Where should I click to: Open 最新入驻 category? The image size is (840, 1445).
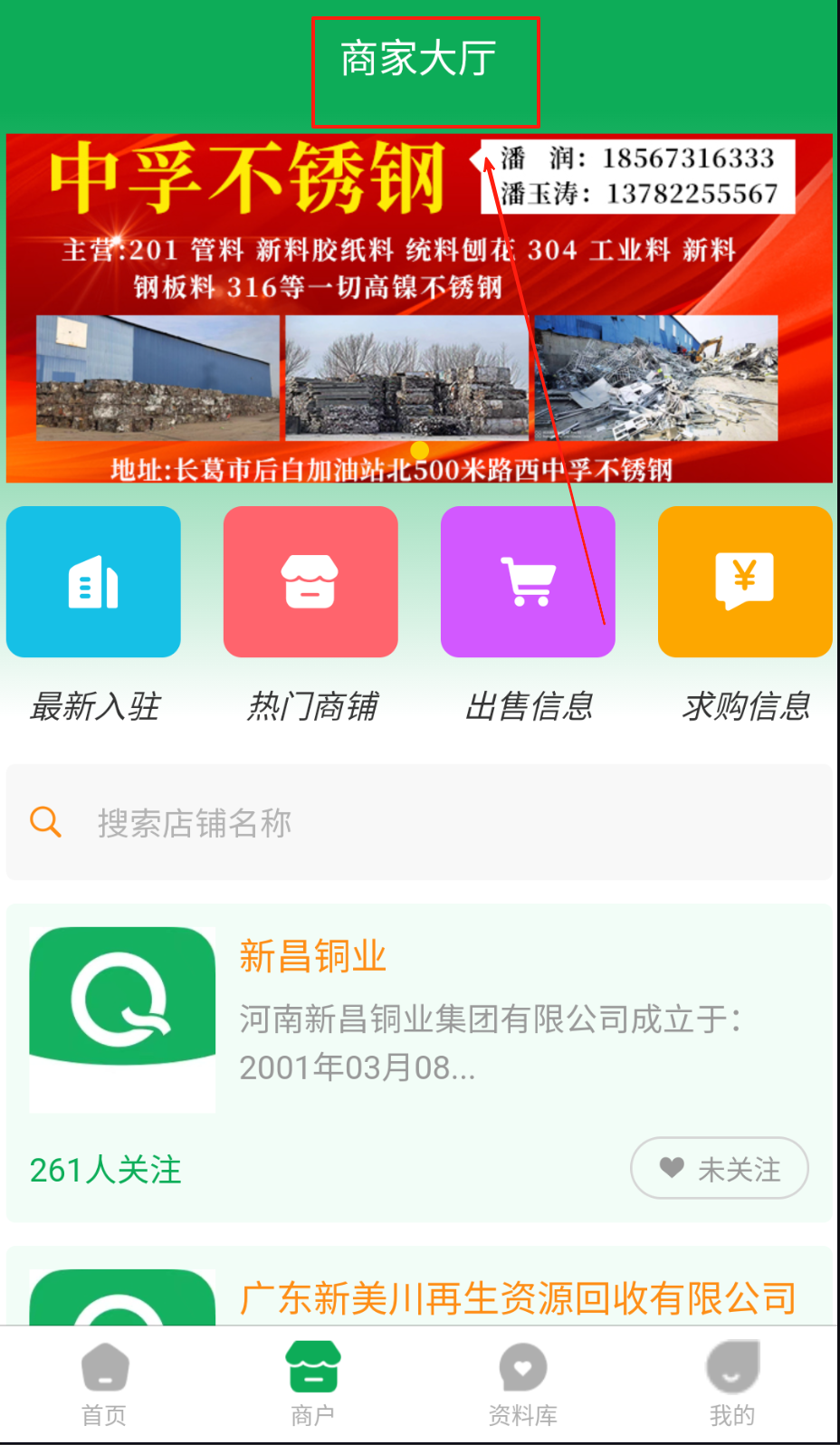(93, 582)
